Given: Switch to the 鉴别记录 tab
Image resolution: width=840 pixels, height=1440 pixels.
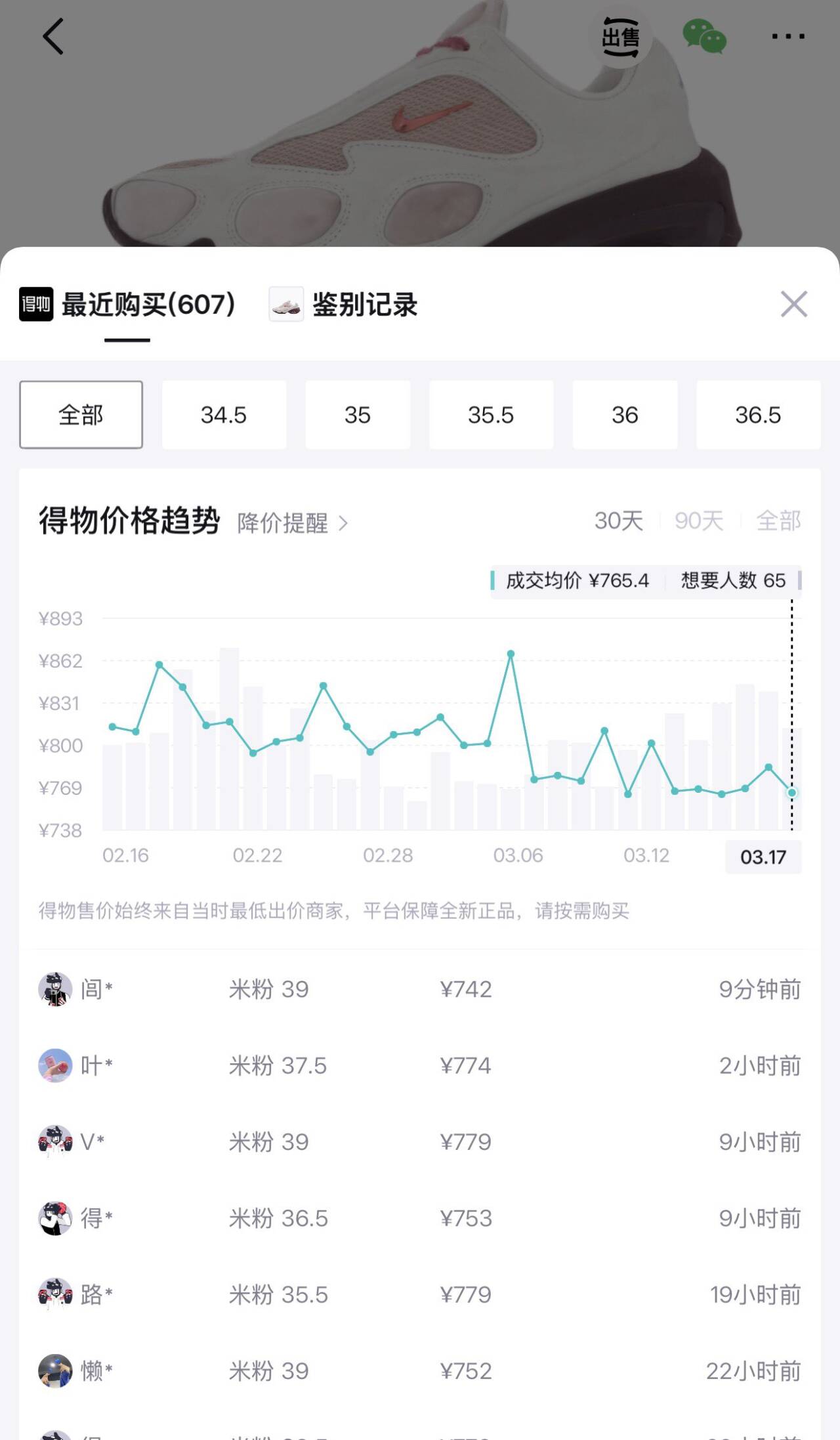Looking at the screenshot, I should click(344, 305).
